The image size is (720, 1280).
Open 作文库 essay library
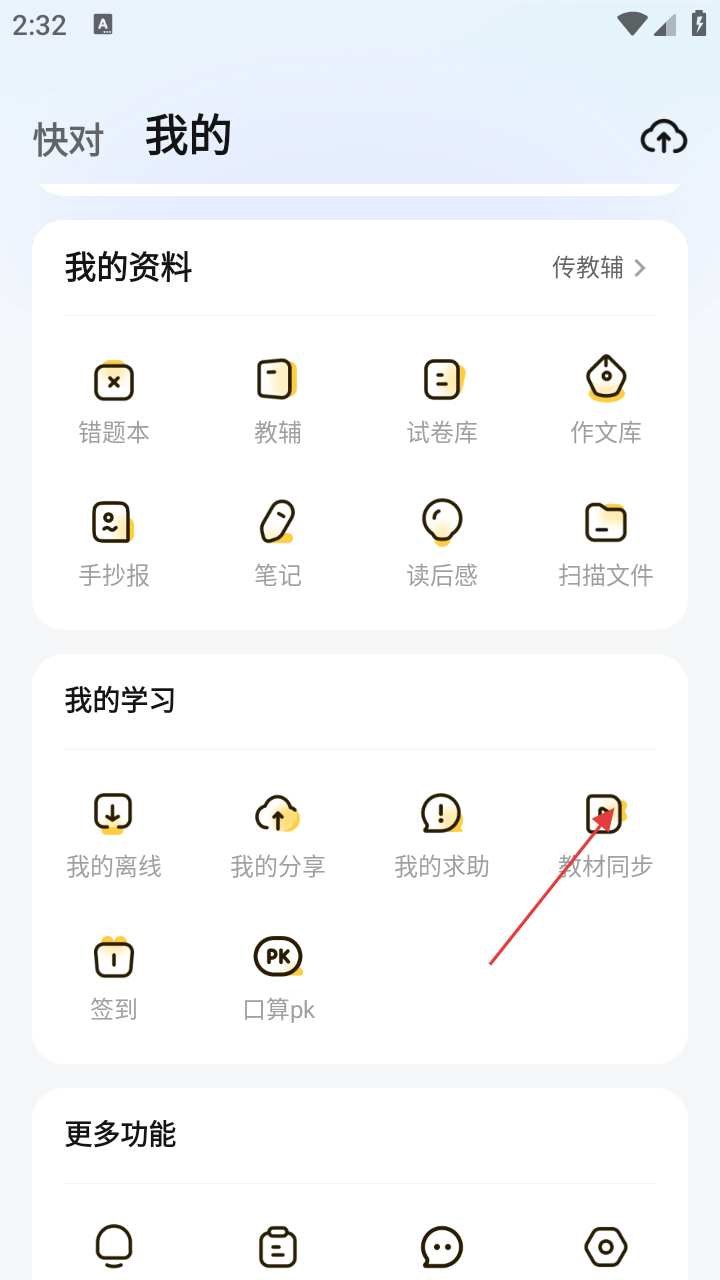606,400
